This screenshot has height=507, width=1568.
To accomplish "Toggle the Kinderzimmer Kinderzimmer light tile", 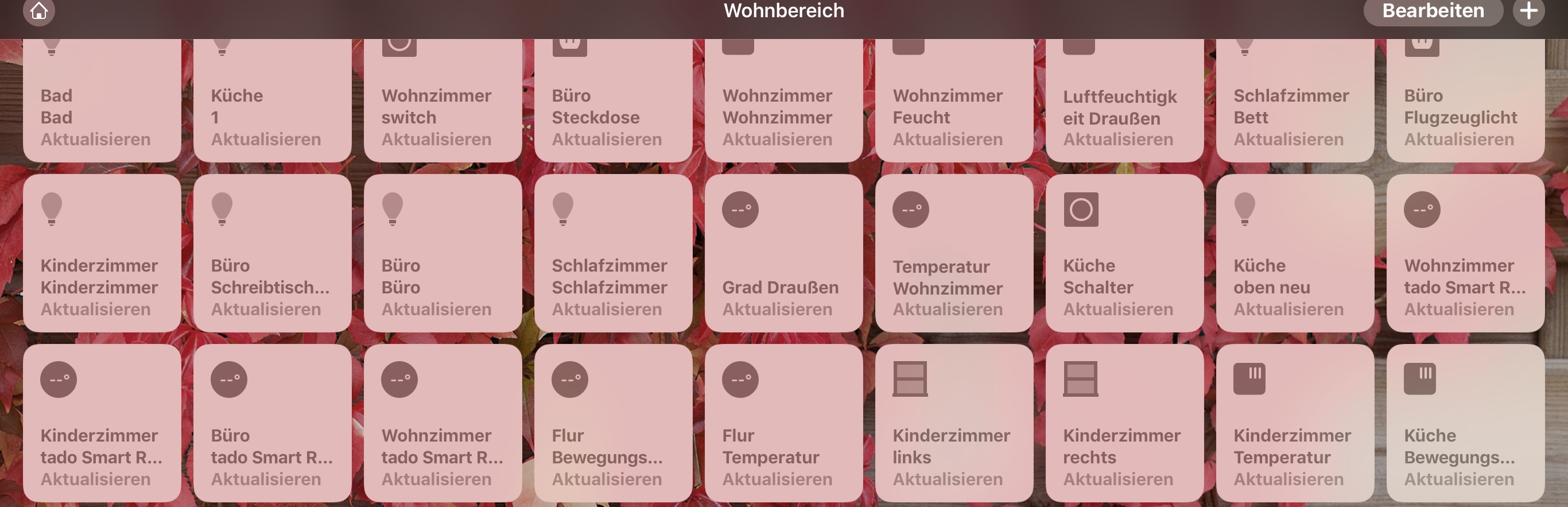I will click(102, 253).
